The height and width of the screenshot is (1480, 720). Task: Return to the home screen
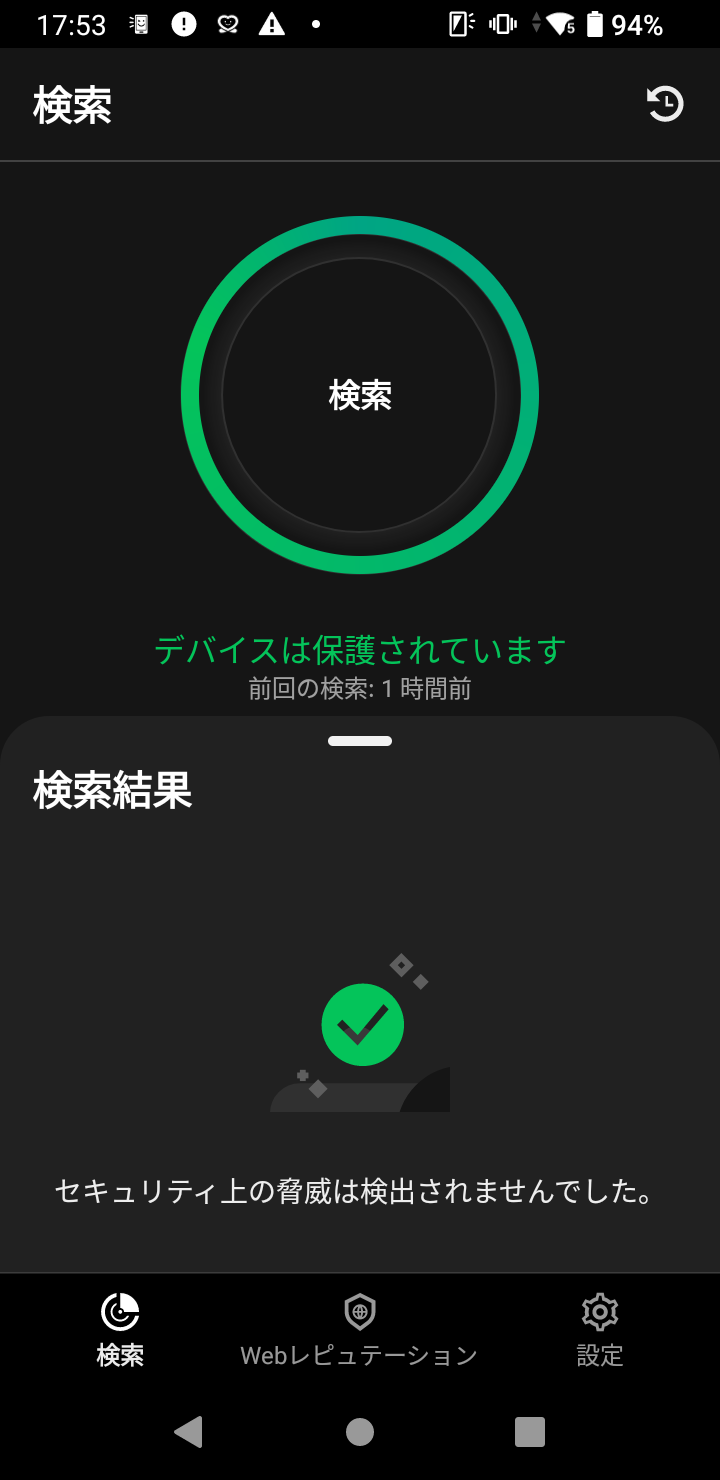point(360,1432)
